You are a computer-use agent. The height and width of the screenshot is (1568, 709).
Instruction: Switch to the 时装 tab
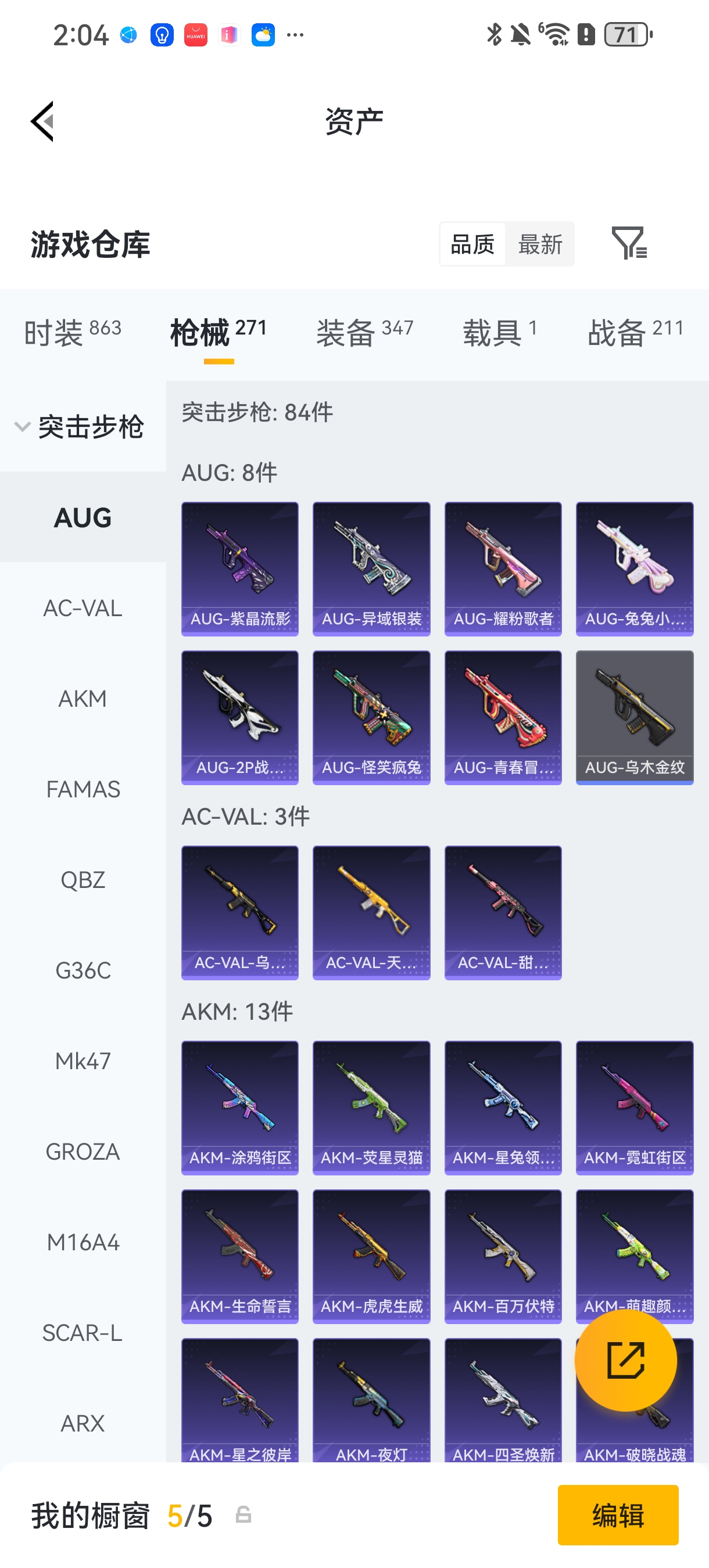pos(73,332)
